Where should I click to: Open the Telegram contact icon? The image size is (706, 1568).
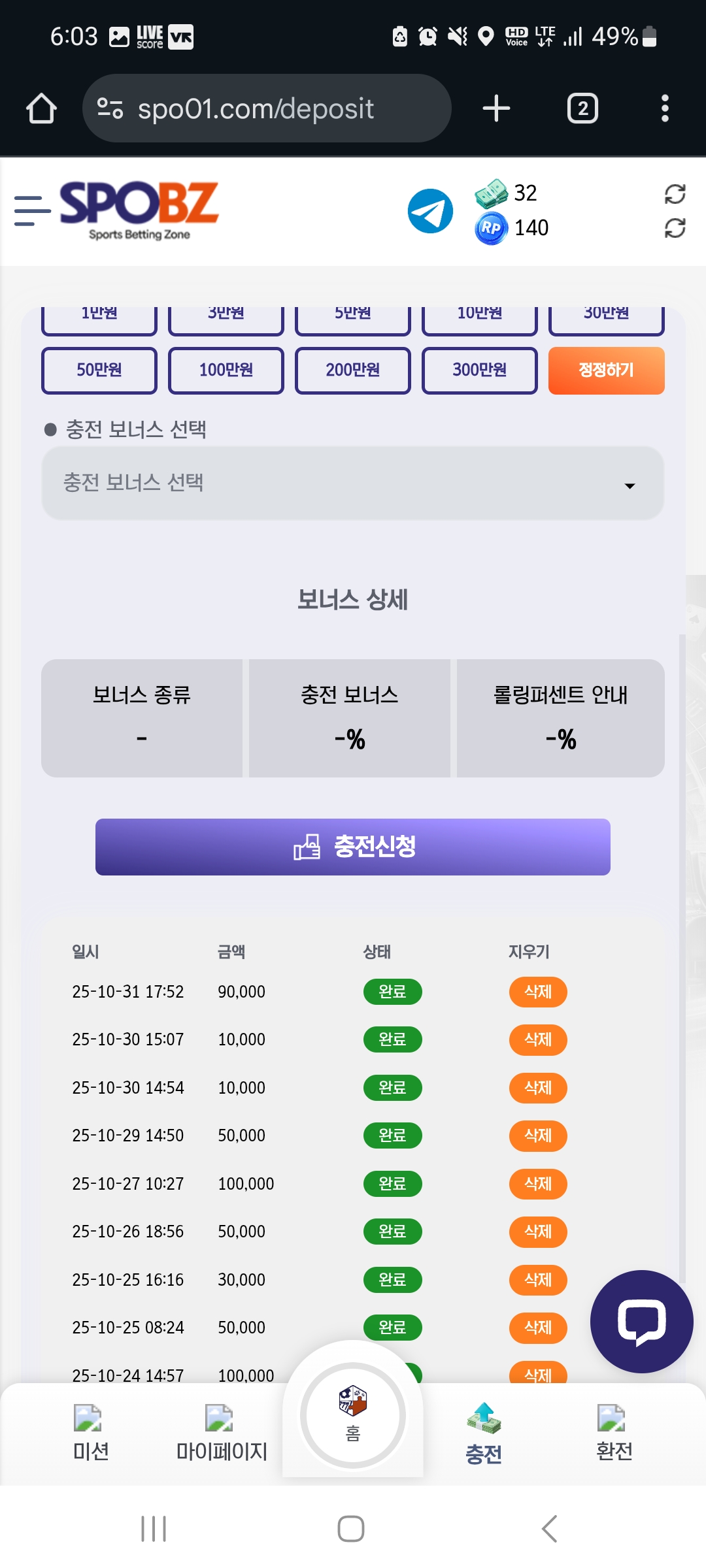point(430,210)
